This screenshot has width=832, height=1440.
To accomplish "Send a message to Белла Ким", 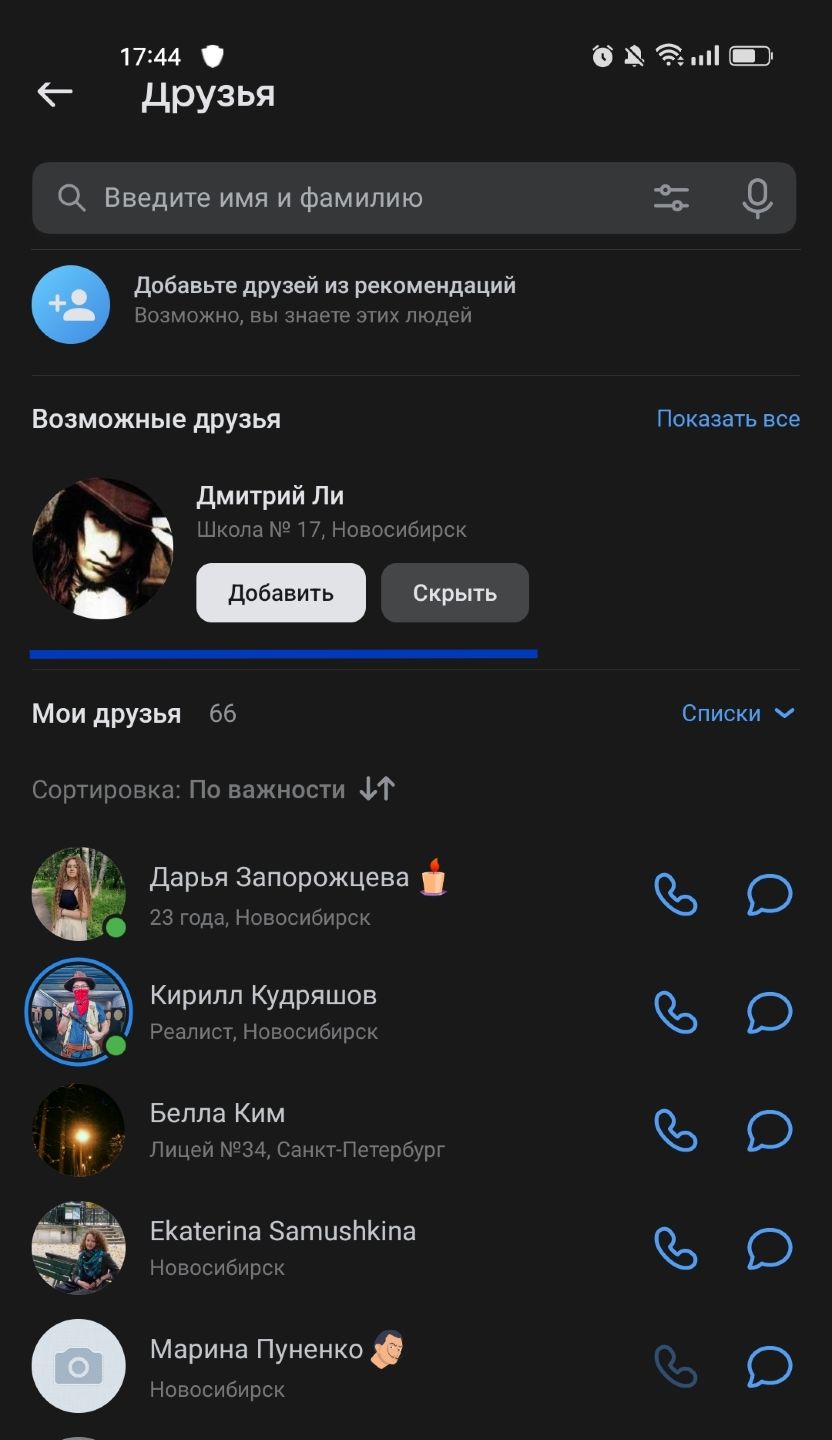I will [769, 1131].
